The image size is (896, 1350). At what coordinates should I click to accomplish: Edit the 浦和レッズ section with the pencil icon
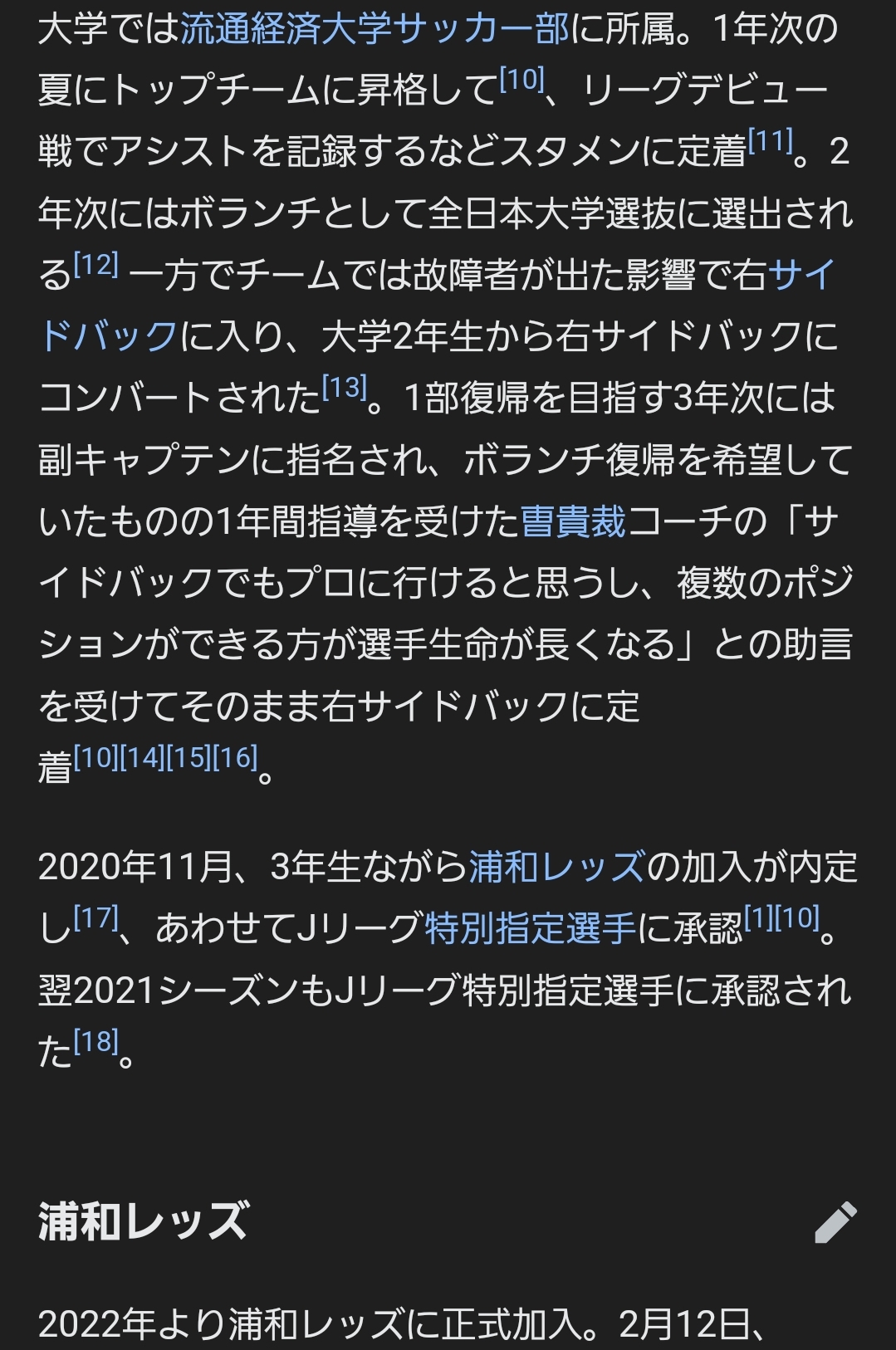tap(835, 1222)
